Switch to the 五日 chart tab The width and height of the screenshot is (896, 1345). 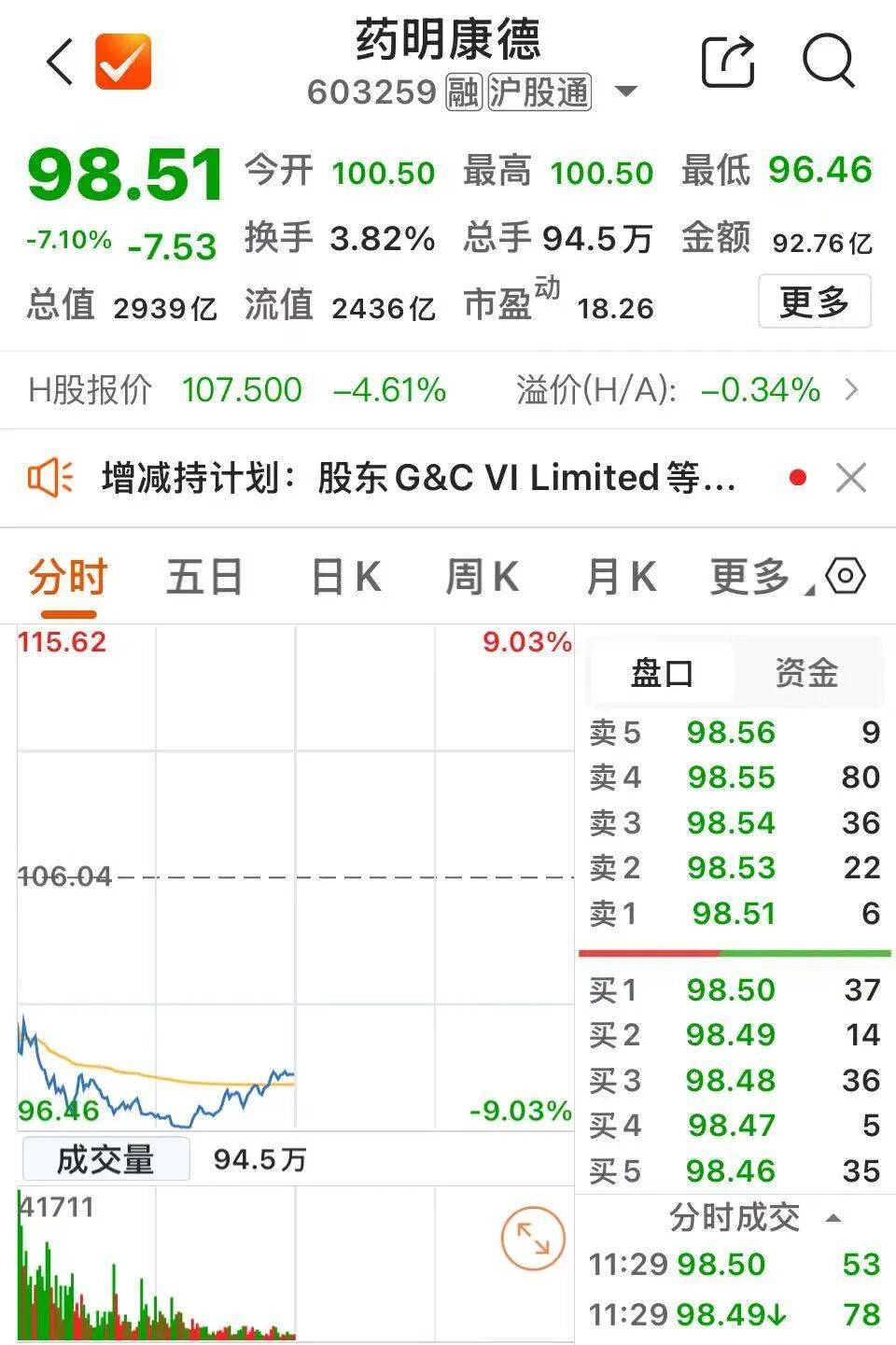[204, 577]
